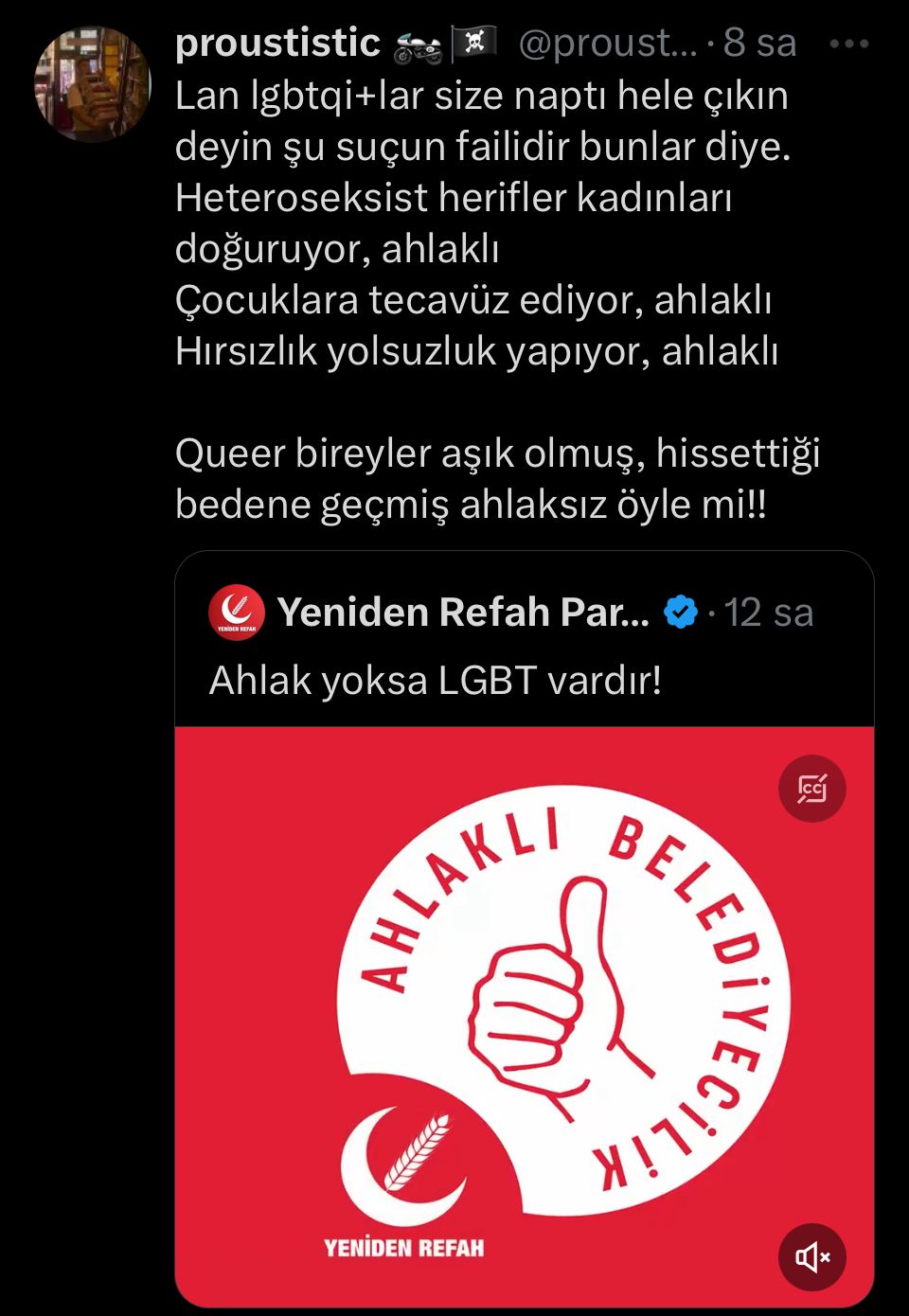Open the tweet's three-dot overflow menu
Image resolution: width=909 pixels, height=1316 pixels.
point(848,44)
